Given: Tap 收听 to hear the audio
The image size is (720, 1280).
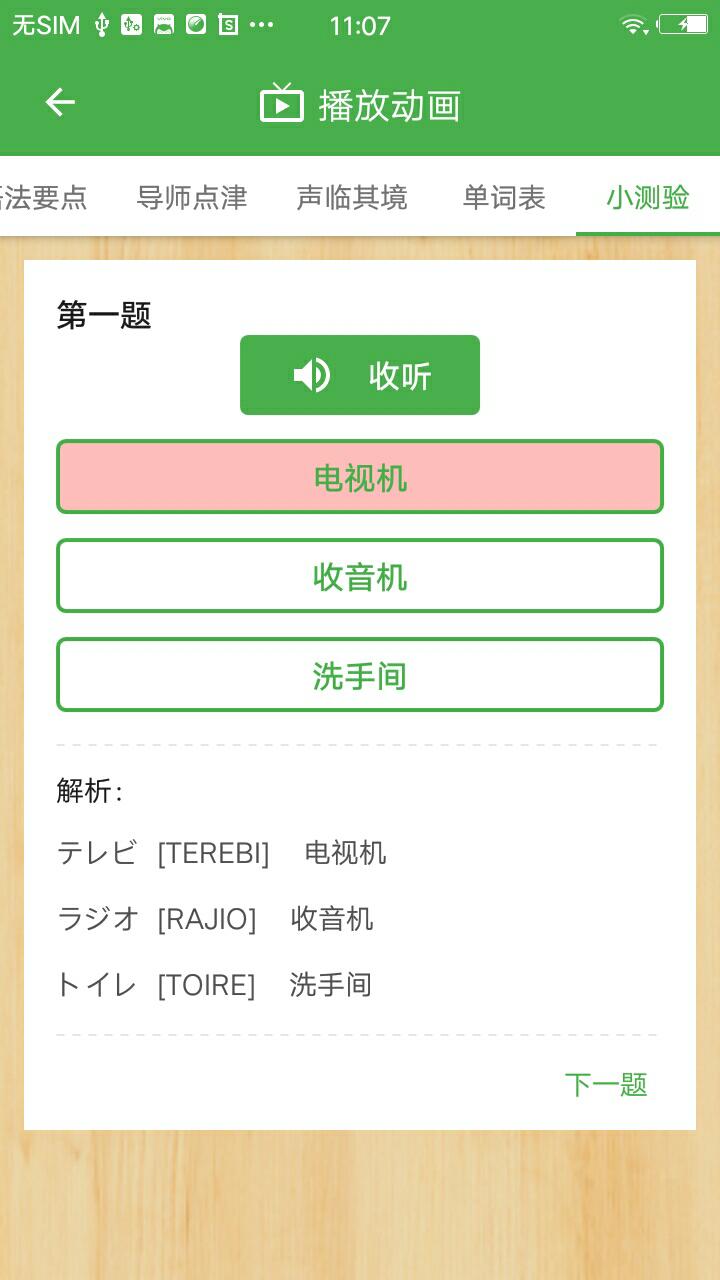Looking at the screenshot, I should pyautogui.click(x=360, y=375).
